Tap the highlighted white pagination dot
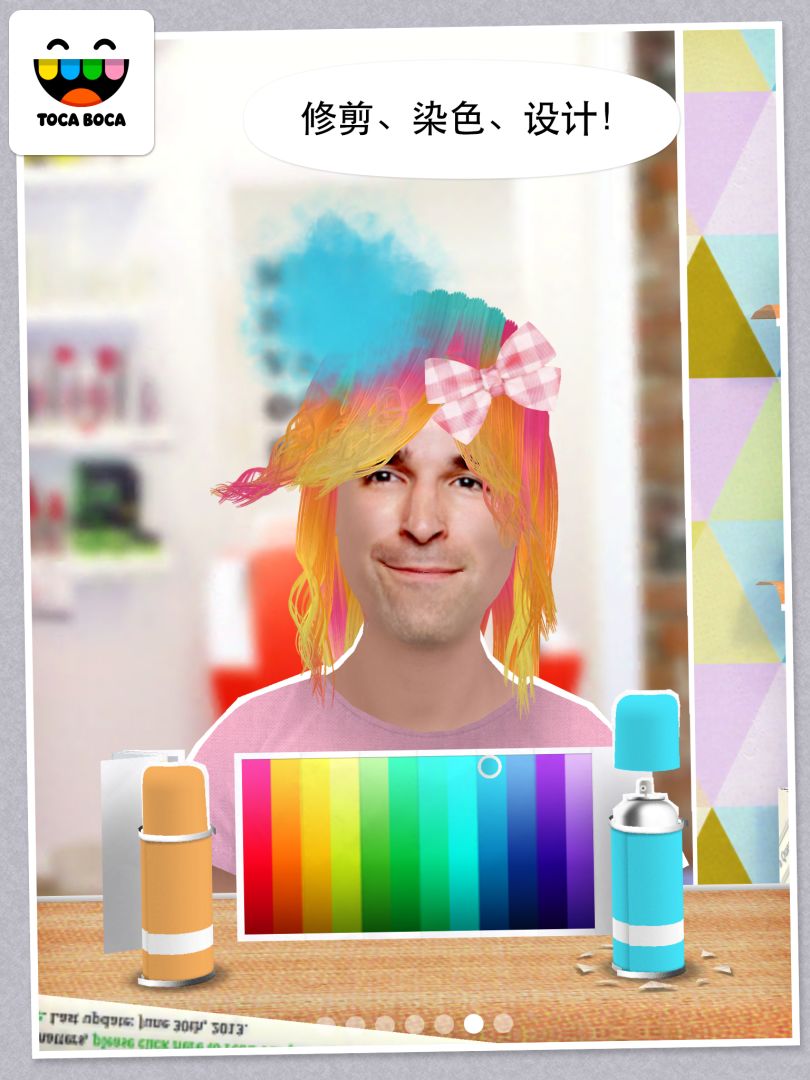The height and width of the screenshot is (1080, 810). tap(472, 1022)
